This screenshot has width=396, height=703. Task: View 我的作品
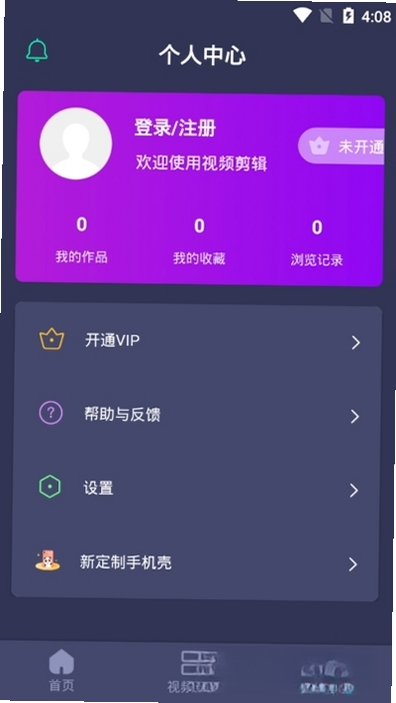coord(81,241)
